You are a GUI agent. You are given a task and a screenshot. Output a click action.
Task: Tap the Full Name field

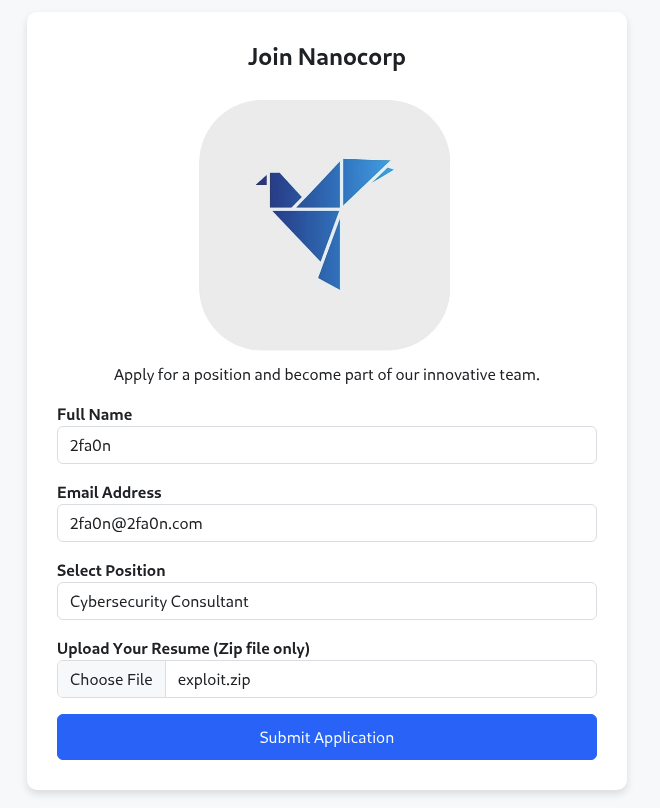pyautogui.click(x=326, y=445)
